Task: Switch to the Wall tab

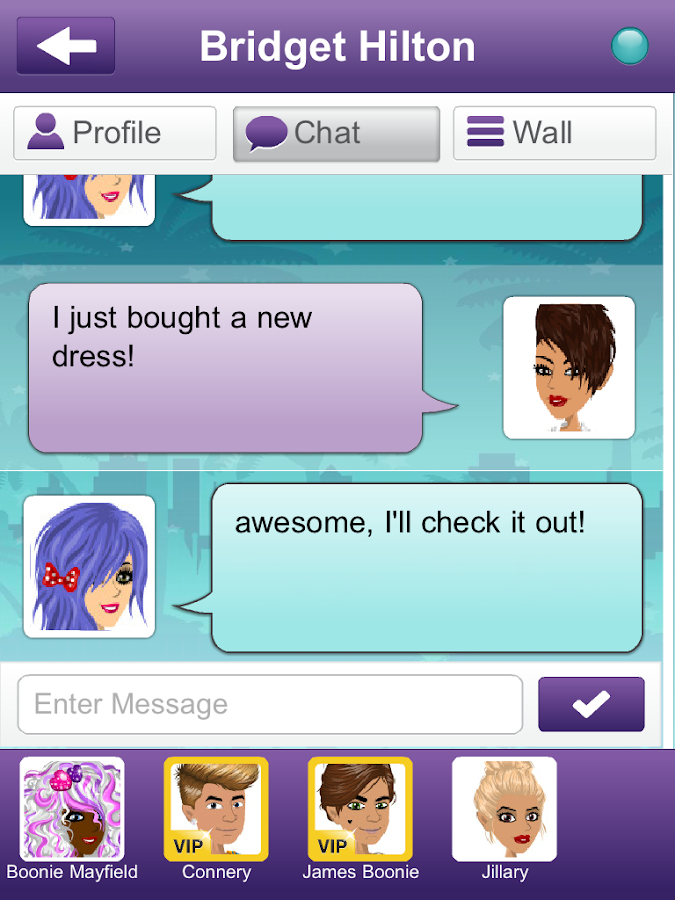Action: (x=555, y=133)
